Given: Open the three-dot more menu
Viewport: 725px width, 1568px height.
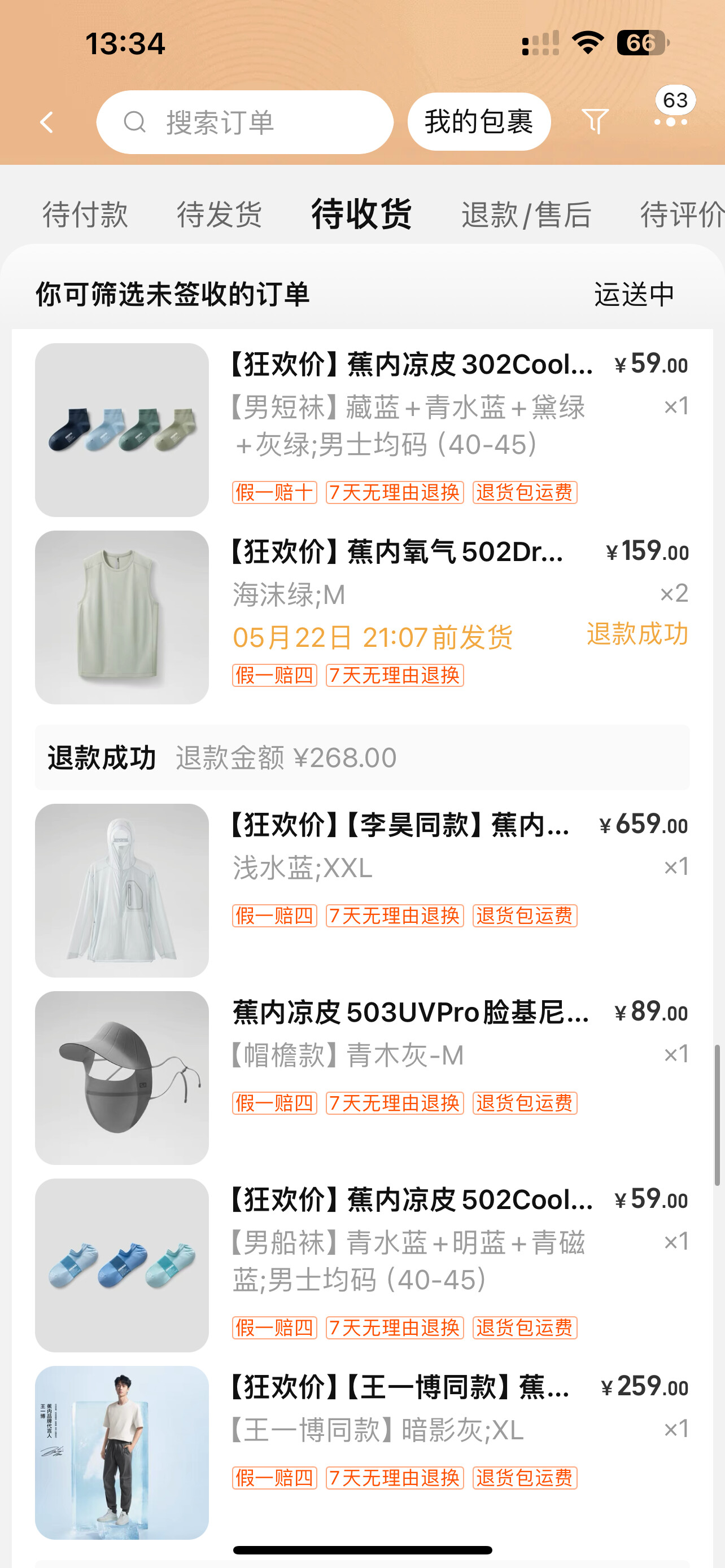Looking at the screenshot, I should (x=670, y=122).
